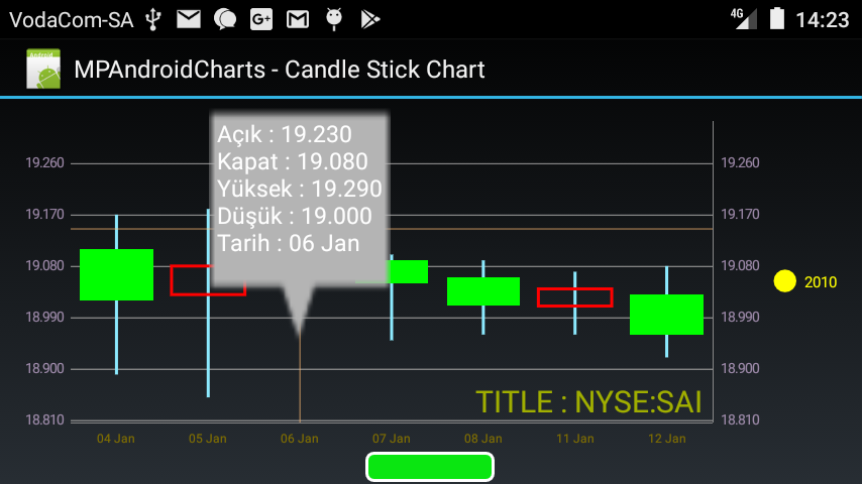
Task: Select the 08 Jan green candle
Action: tap(483, 291)
